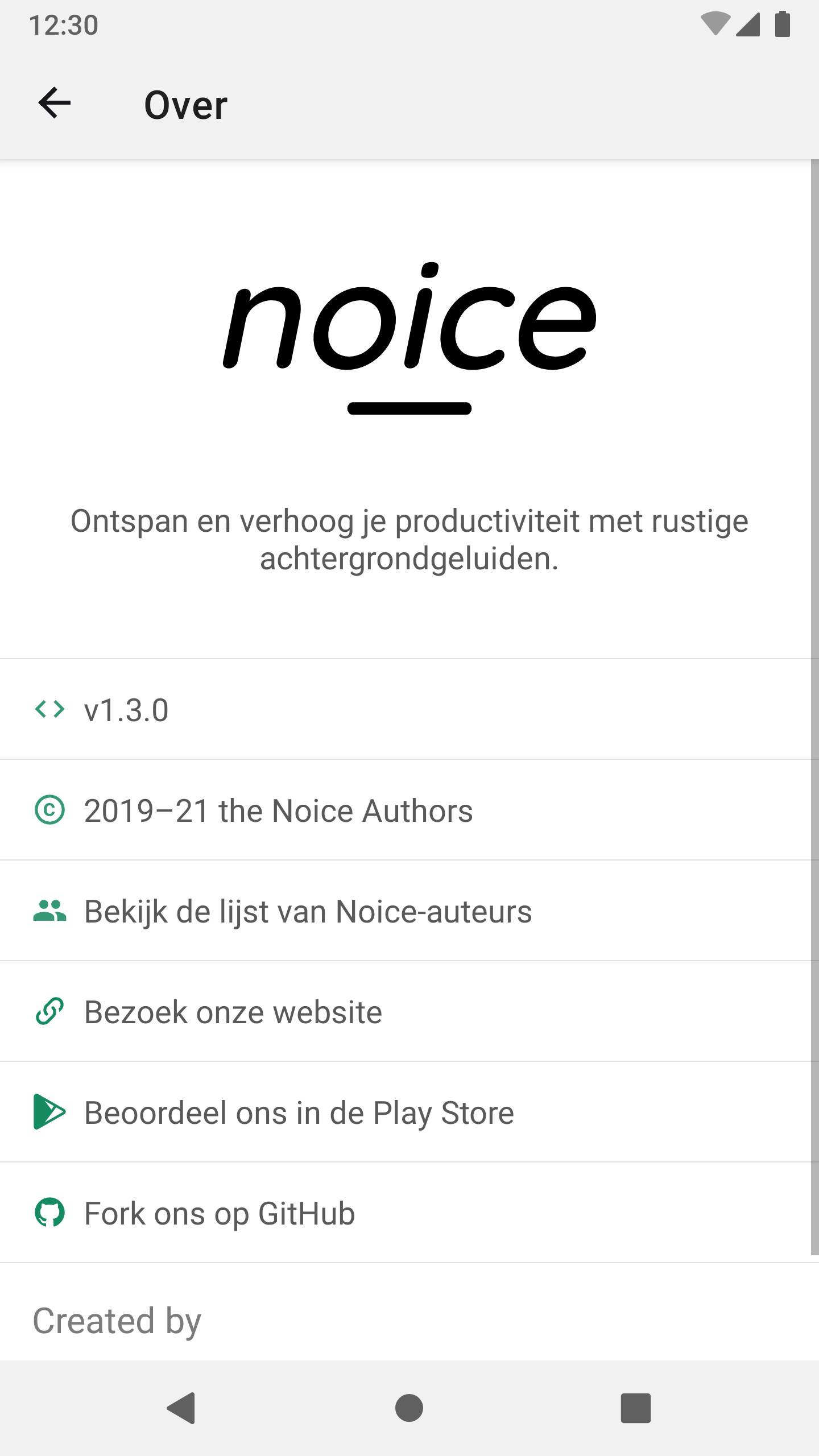Open recent apps from navigation bar
The image size is (819, 1456).
[x=635, y=1408]
